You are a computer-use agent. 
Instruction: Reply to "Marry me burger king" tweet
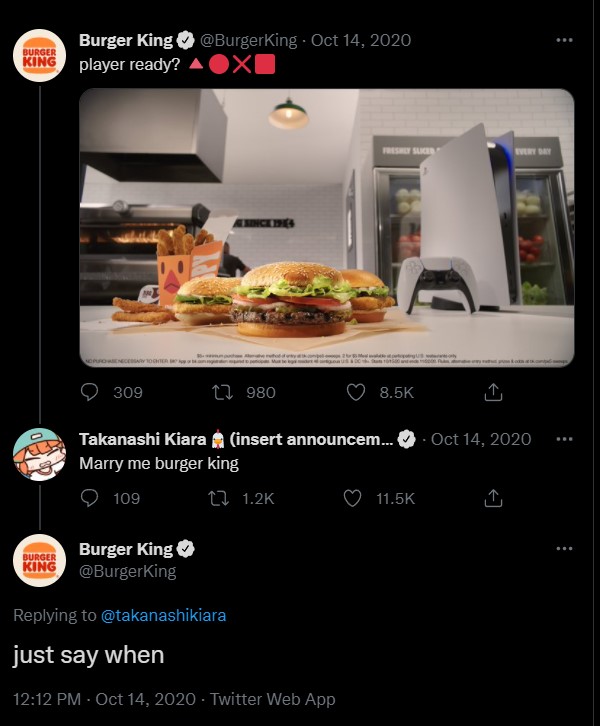tap(90, 497)
